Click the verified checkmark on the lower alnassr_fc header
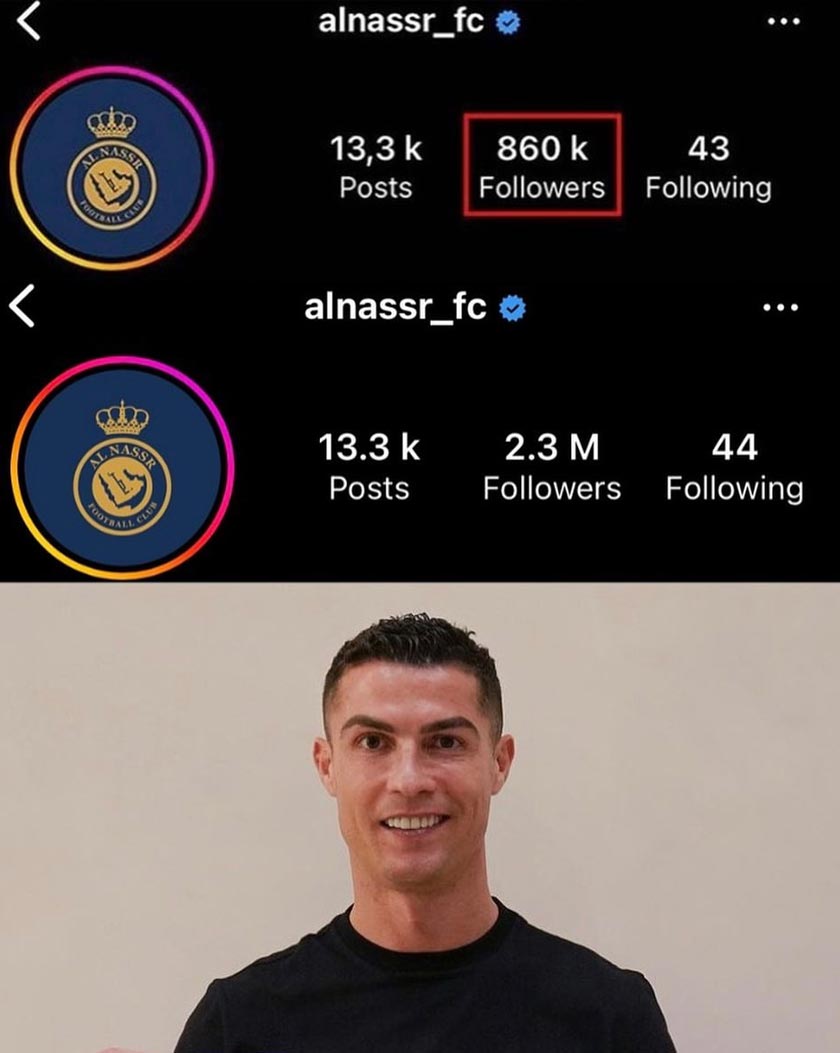 [x=512, y=306]
